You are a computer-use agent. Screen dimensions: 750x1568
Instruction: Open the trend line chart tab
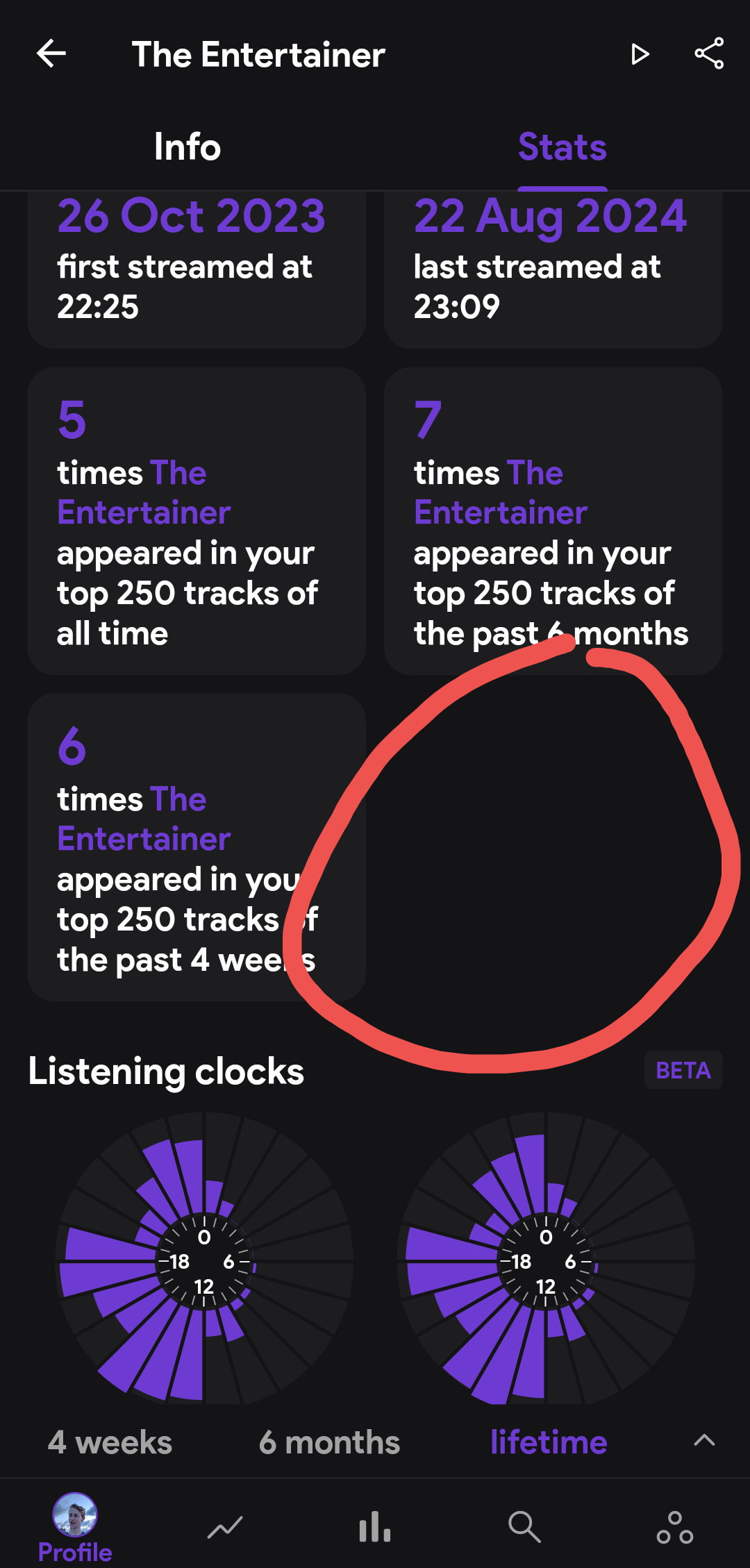pos(225,1528)
